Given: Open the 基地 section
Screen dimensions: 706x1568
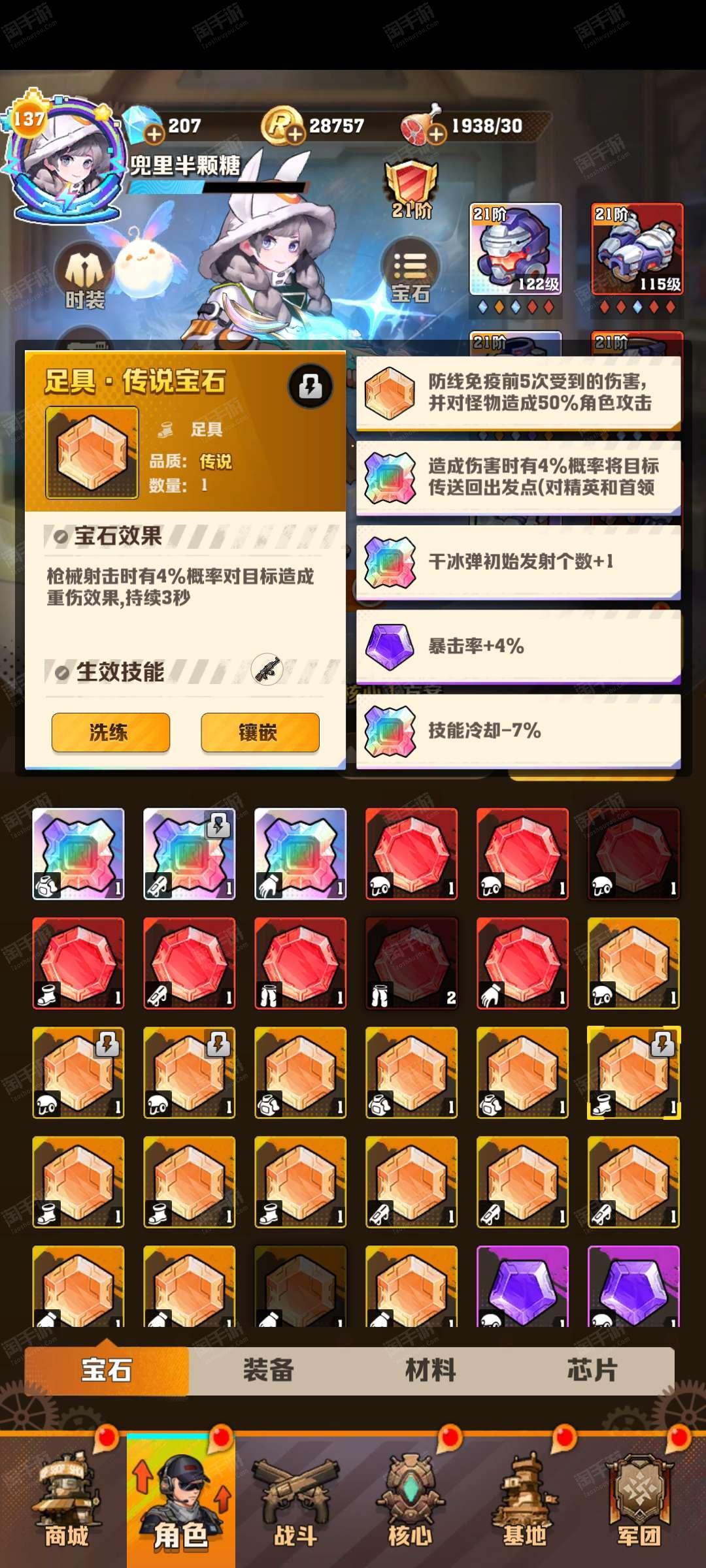Looking at the screenshot, I should coord(524,1501).
